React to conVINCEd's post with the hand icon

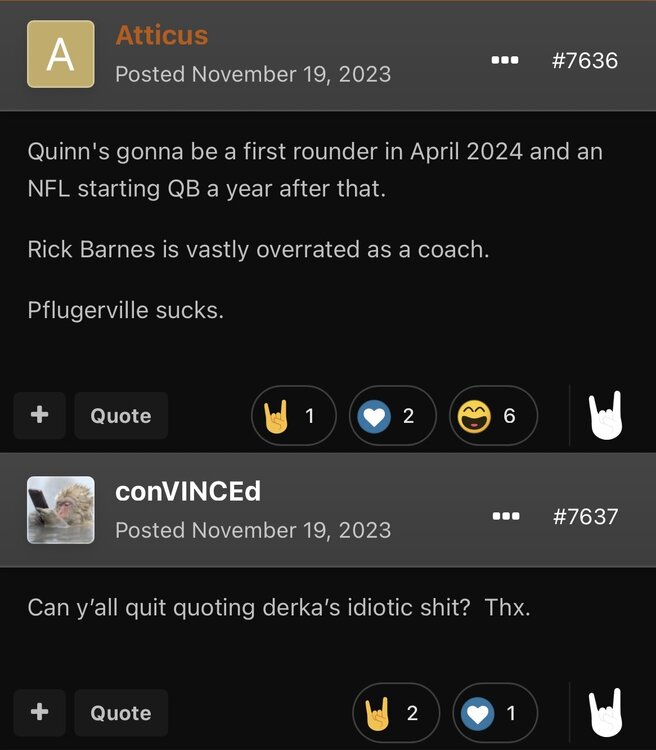[x=605, y=713]
